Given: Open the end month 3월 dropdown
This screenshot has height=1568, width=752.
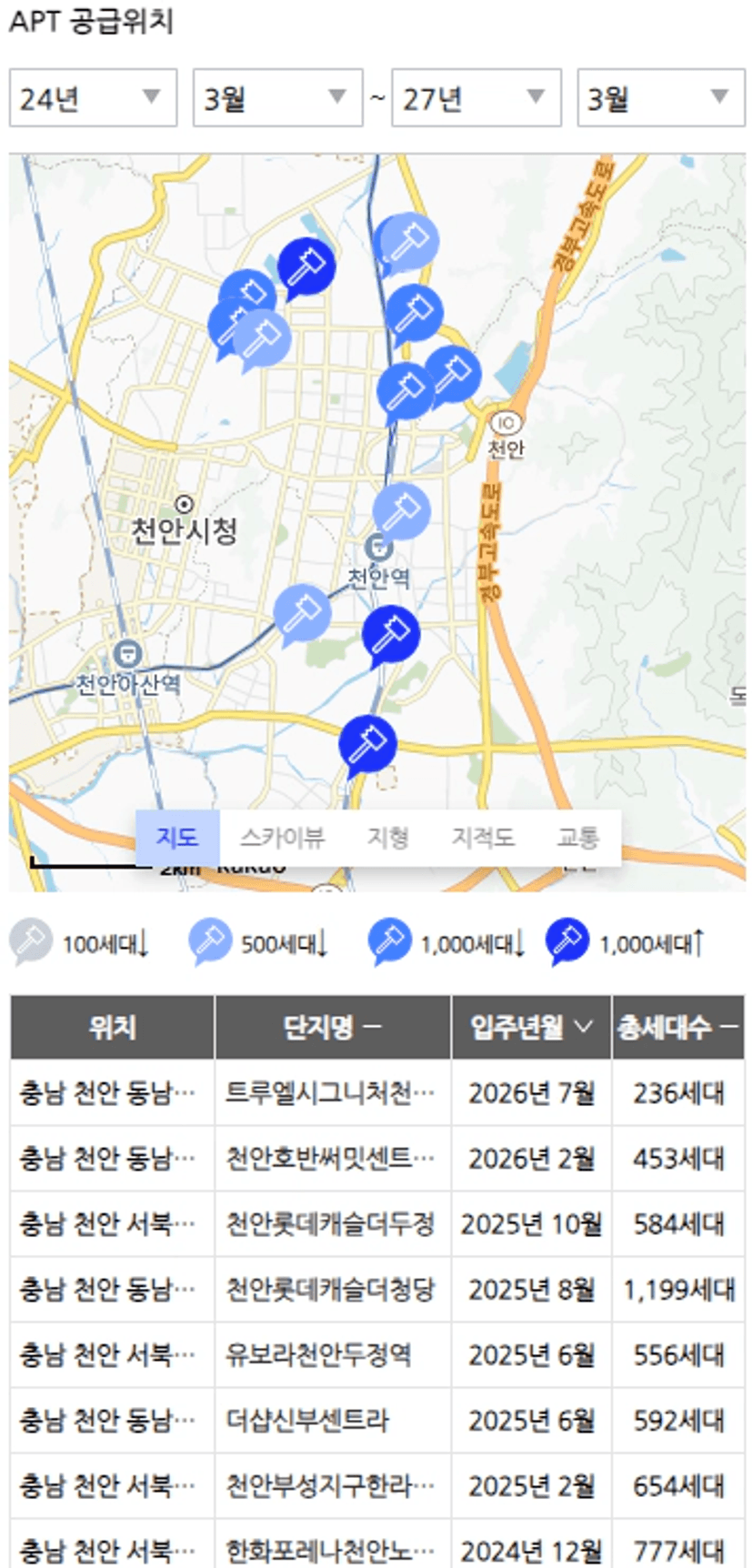Looking at the screenshot, I should pyautogui.click(x=661, y=97).
